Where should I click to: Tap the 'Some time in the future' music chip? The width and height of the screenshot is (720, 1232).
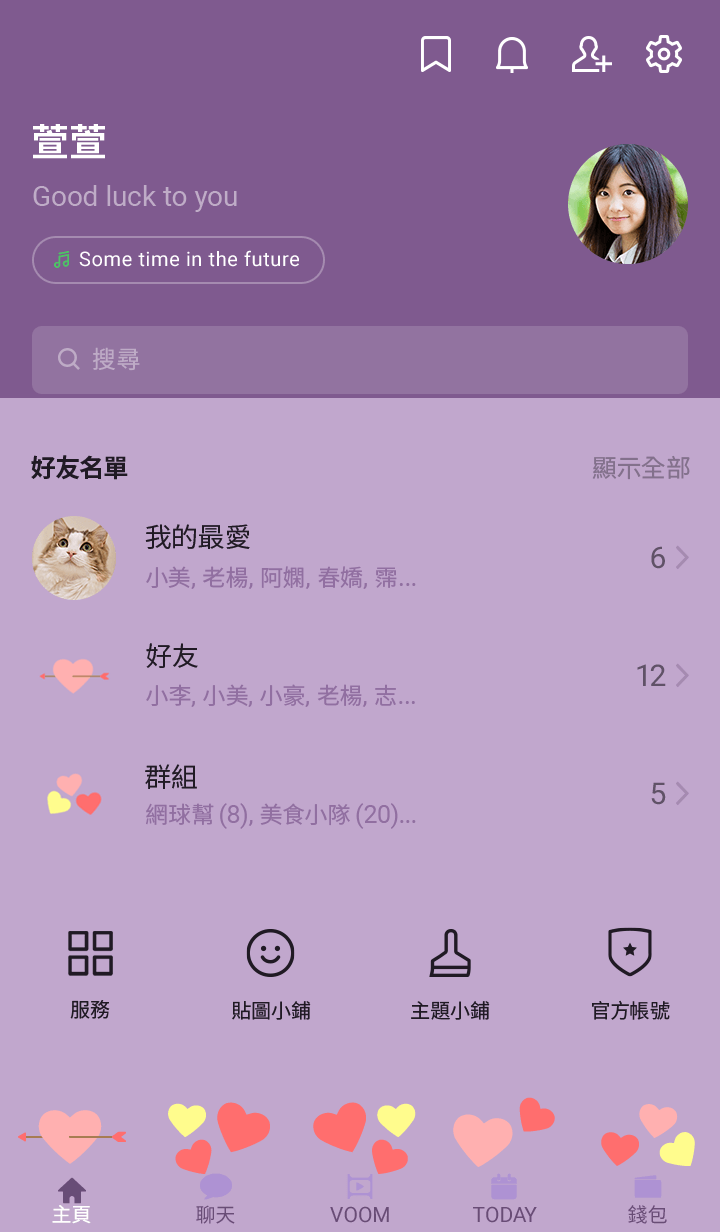click(178, 260)
